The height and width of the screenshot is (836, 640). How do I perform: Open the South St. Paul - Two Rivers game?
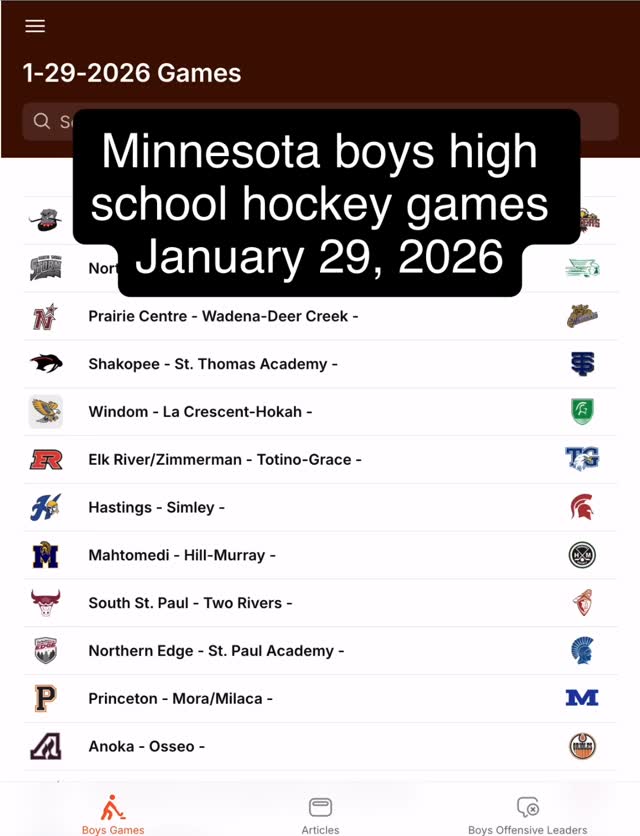click(x=320, y=603)
